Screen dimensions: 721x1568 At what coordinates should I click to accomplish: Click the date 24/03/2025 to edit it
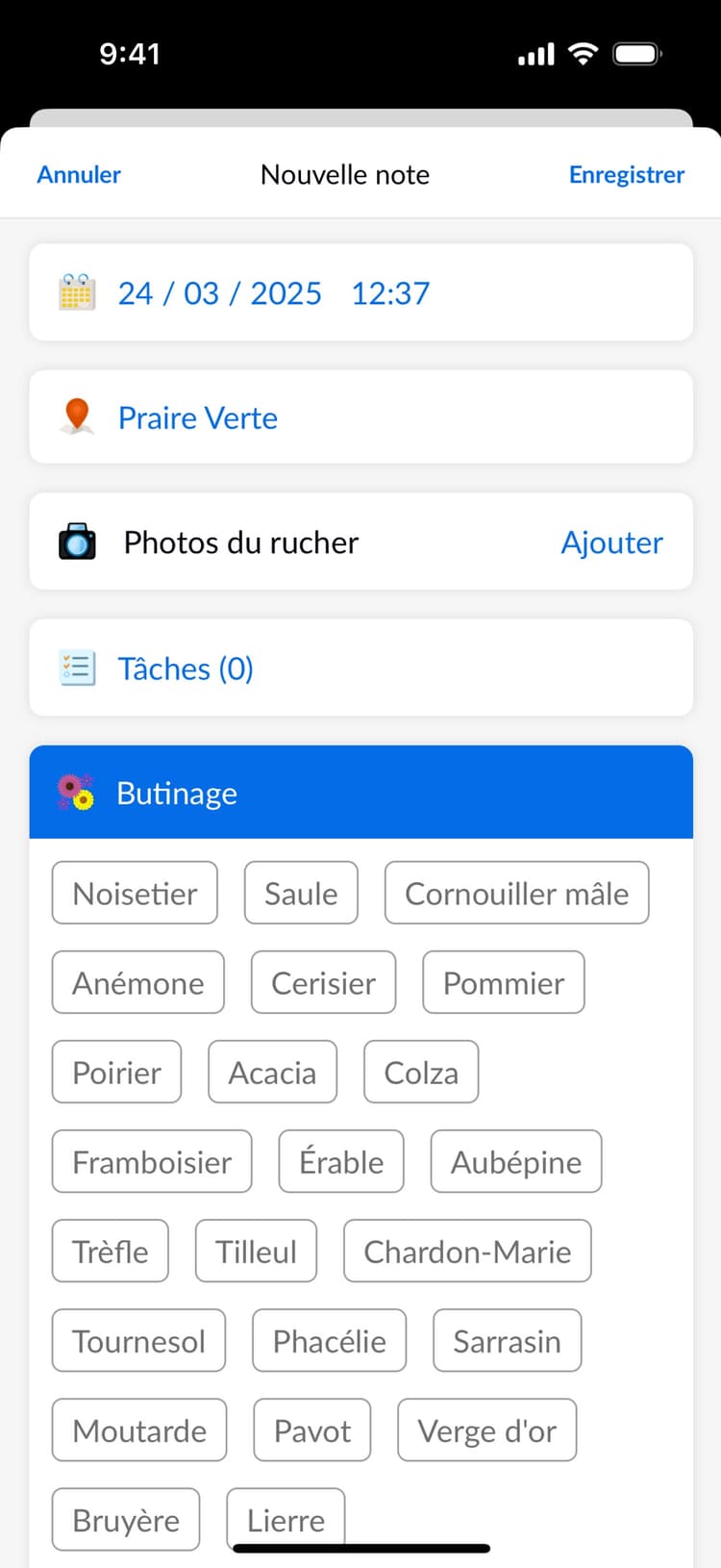point(219,292)
